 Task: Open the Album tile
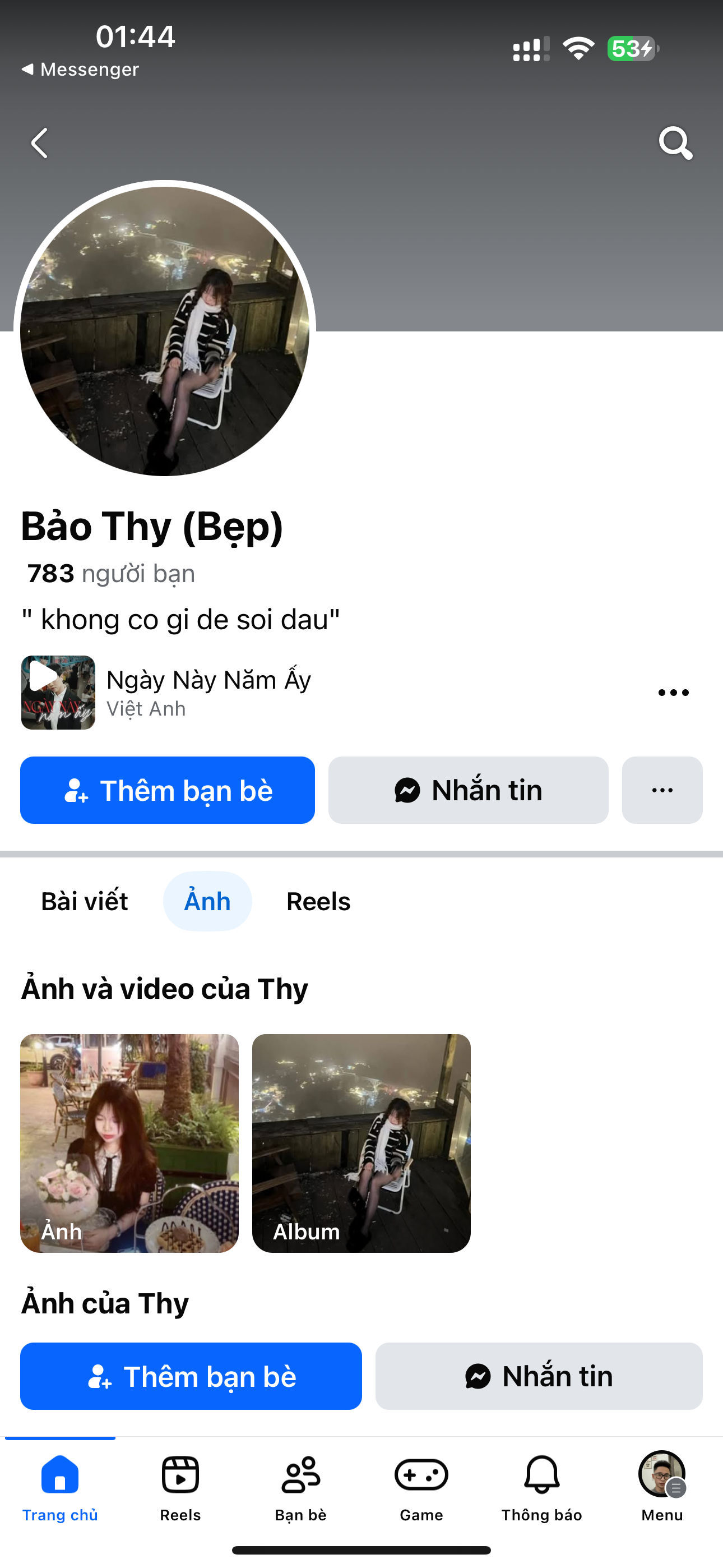(361, 1143)
